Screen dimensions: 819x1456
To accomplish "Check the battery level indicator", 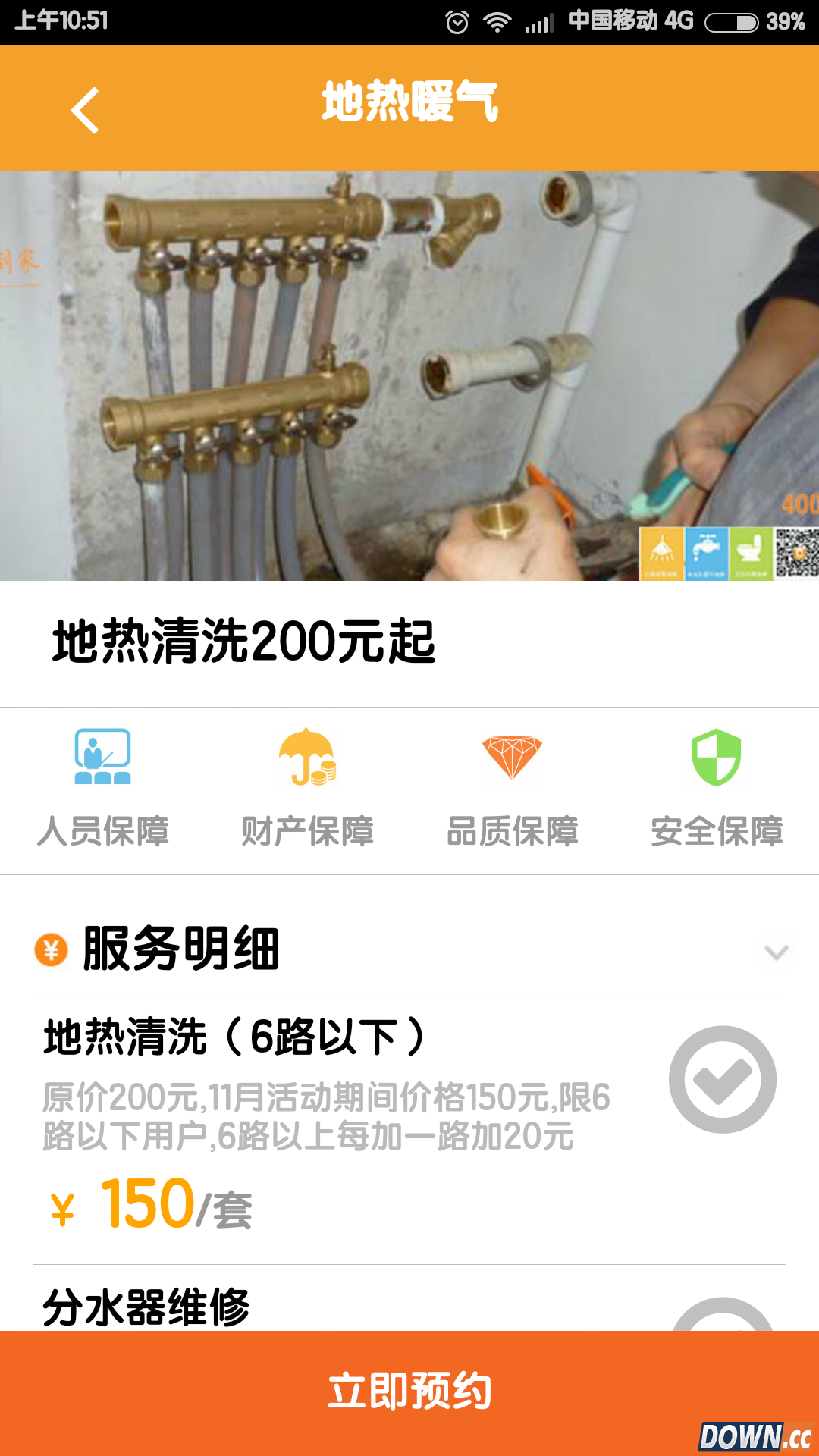I will click(730, 20).
